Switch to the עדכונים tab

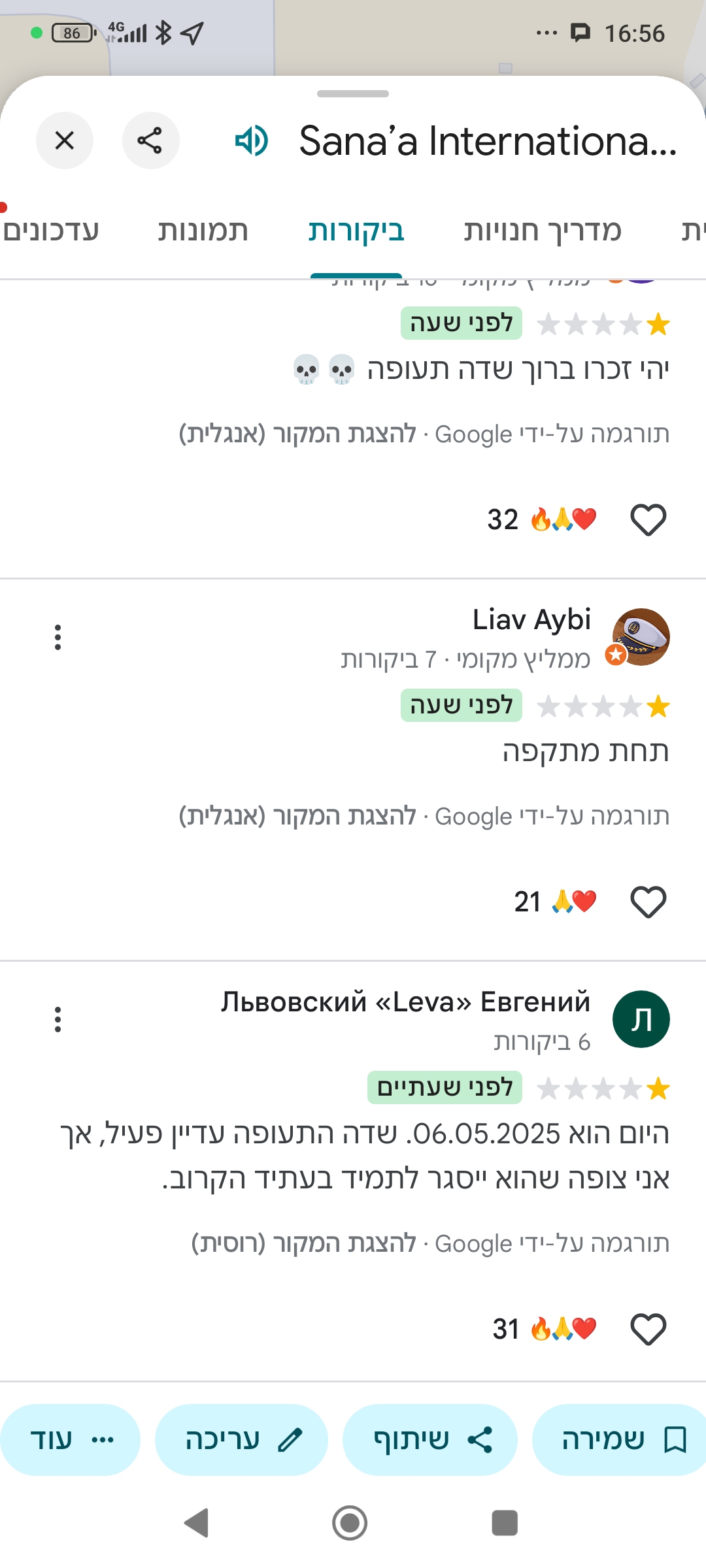click(x=51, y=231)
